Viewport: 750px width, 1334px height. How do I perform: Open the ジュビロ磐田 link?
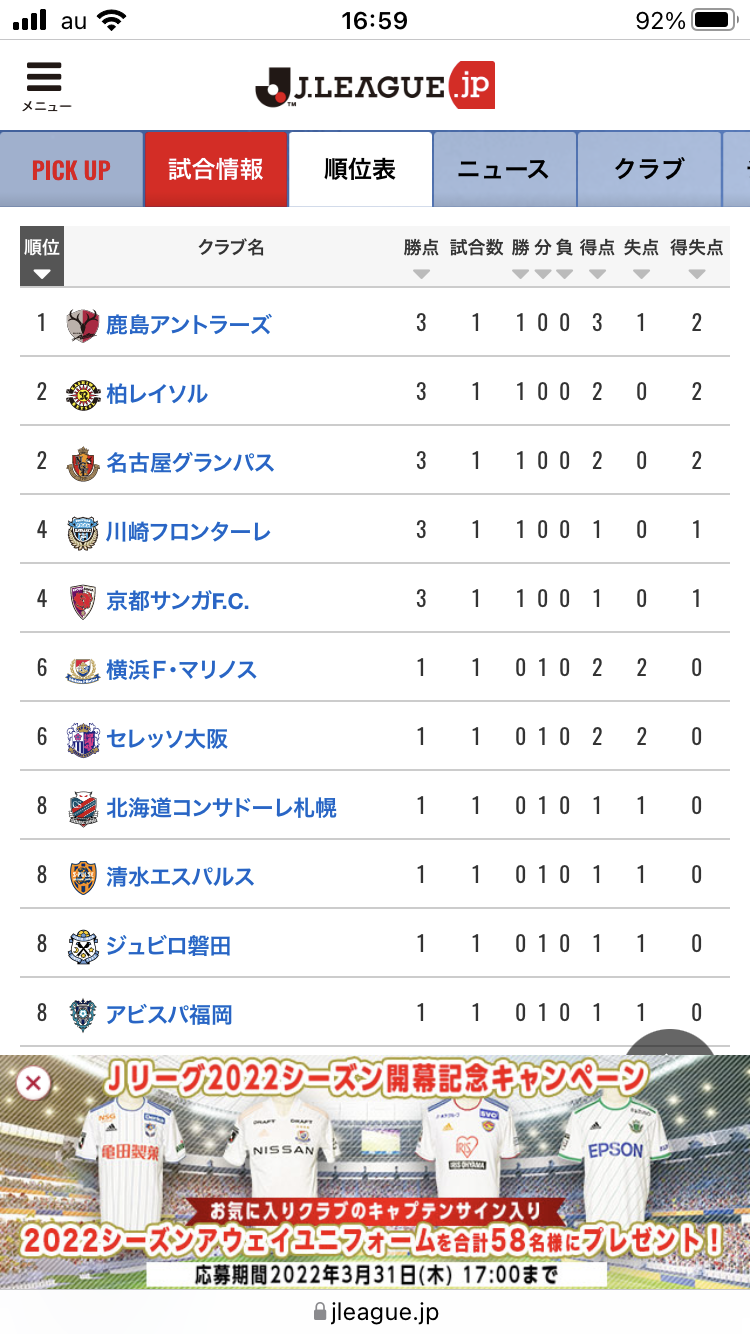[x=168, y=945]
